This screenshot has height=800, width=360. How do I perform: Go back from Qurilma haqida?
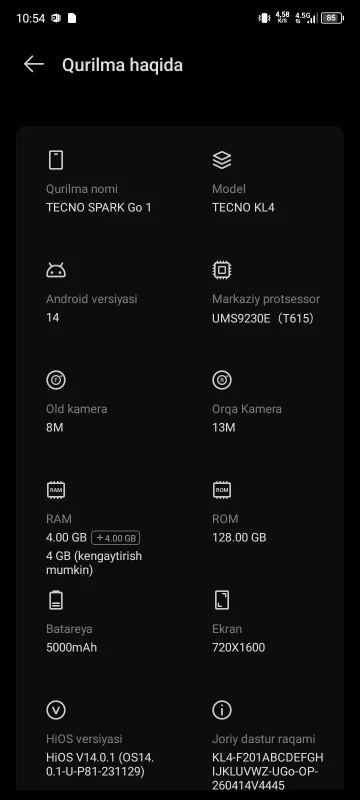point(34,65)
